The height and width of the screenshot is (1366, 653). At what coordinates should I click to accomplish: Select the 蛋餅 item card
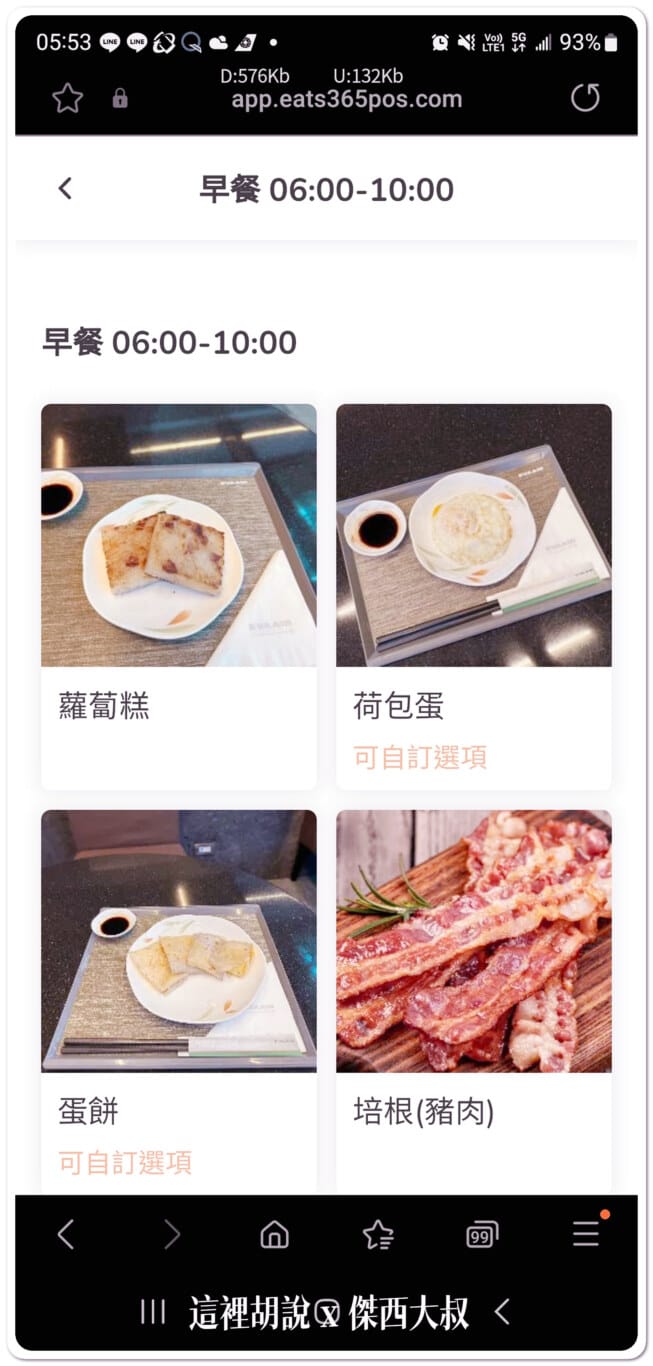click(179, 1001)
